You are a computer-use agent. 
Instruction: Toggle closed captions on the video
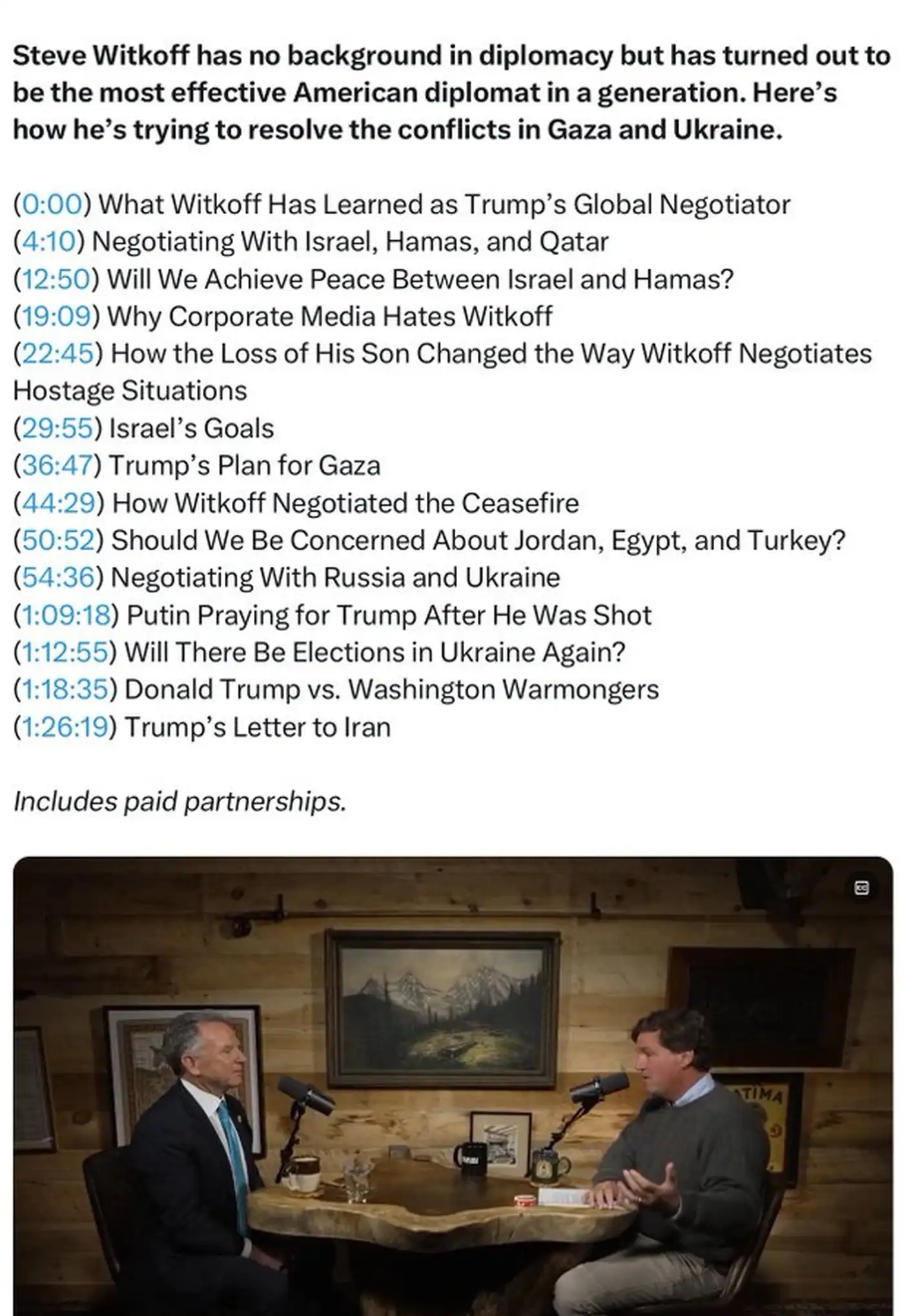(x=861, y=888)
